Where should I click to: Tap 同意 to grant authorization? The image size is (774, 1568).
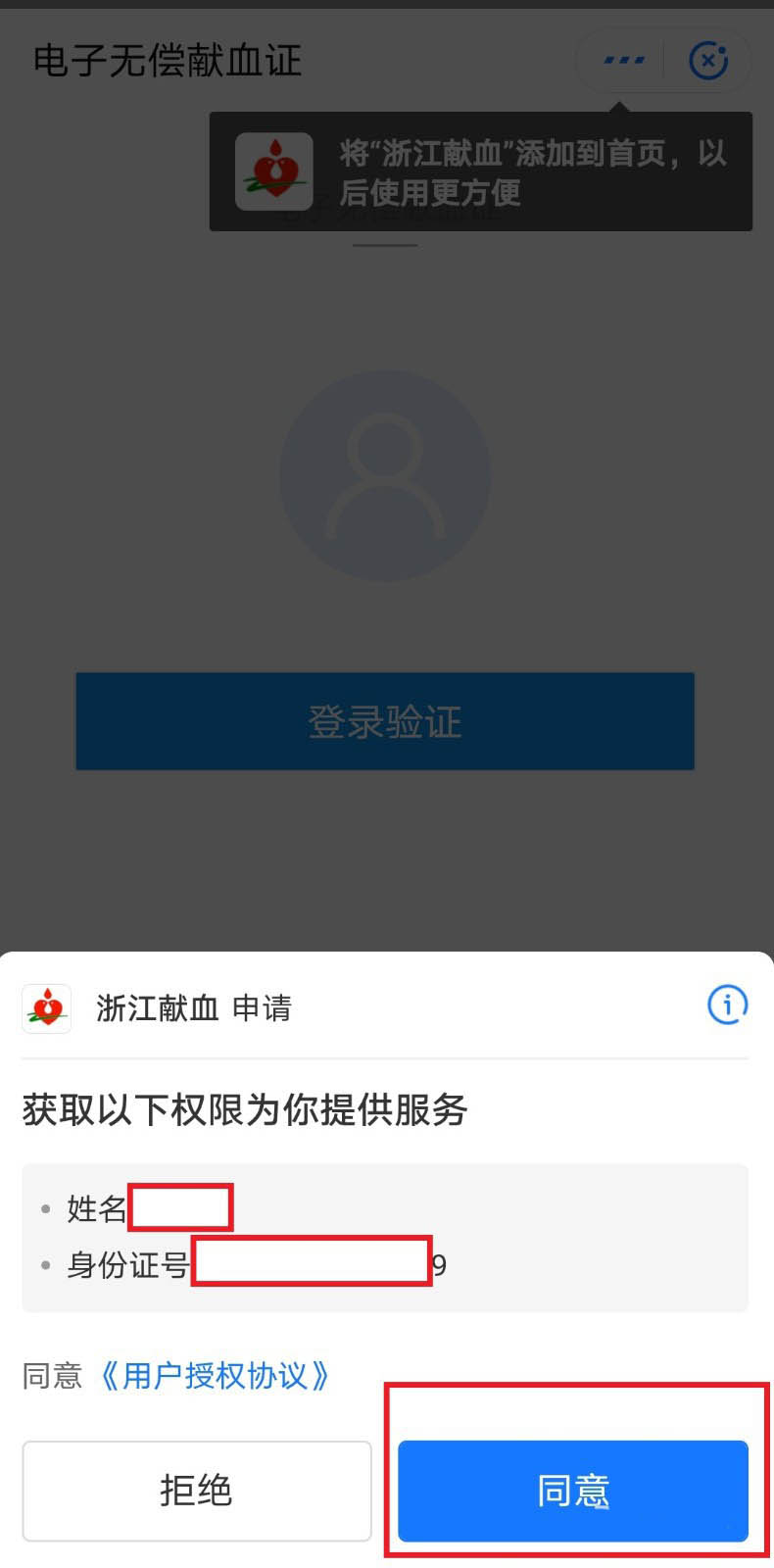572,1490
